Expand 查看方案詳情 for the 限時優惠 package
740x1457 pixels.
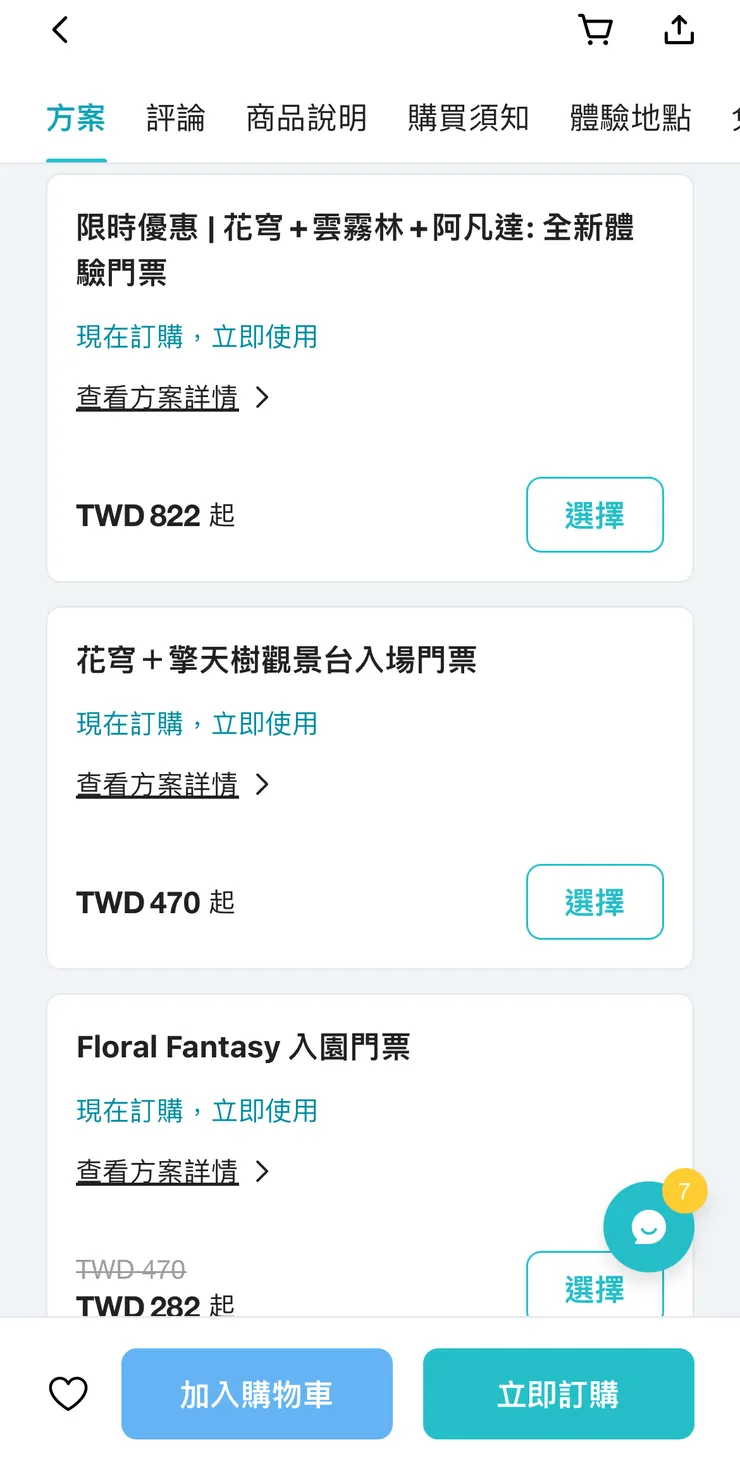(x=157, y=398)
